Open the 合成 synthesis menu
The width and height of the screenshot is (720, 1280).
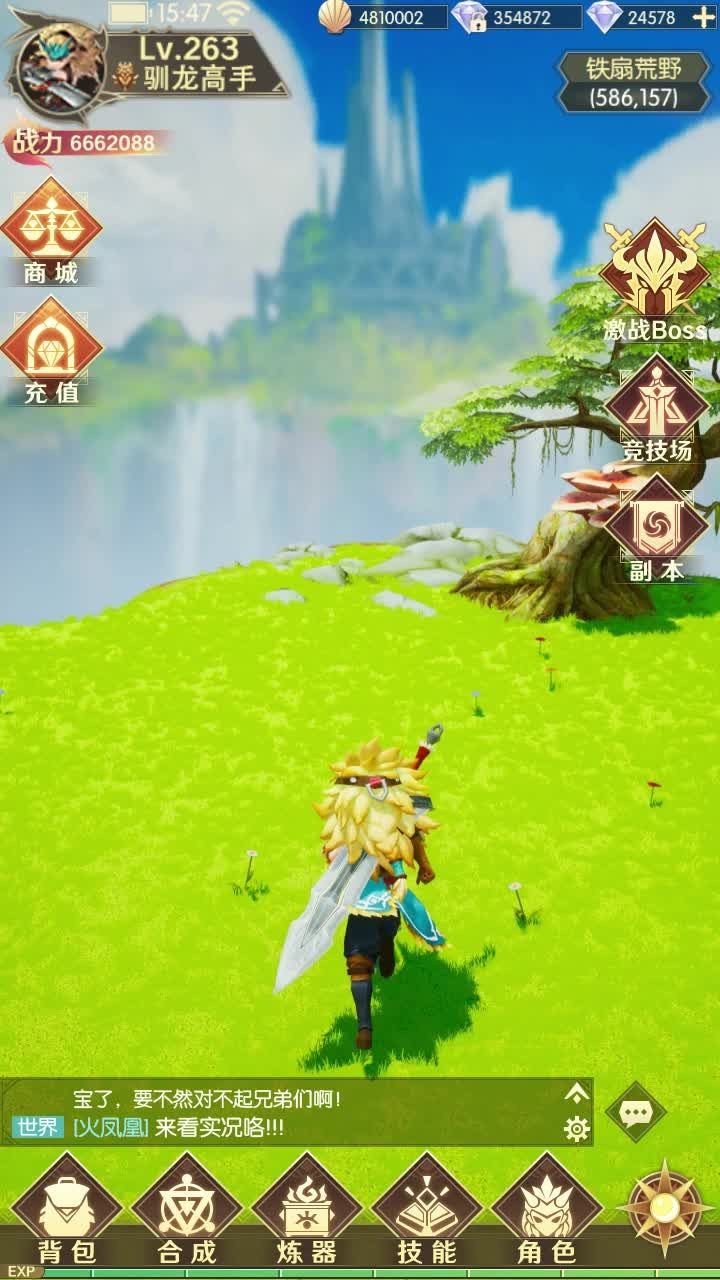click(187, 1208)
